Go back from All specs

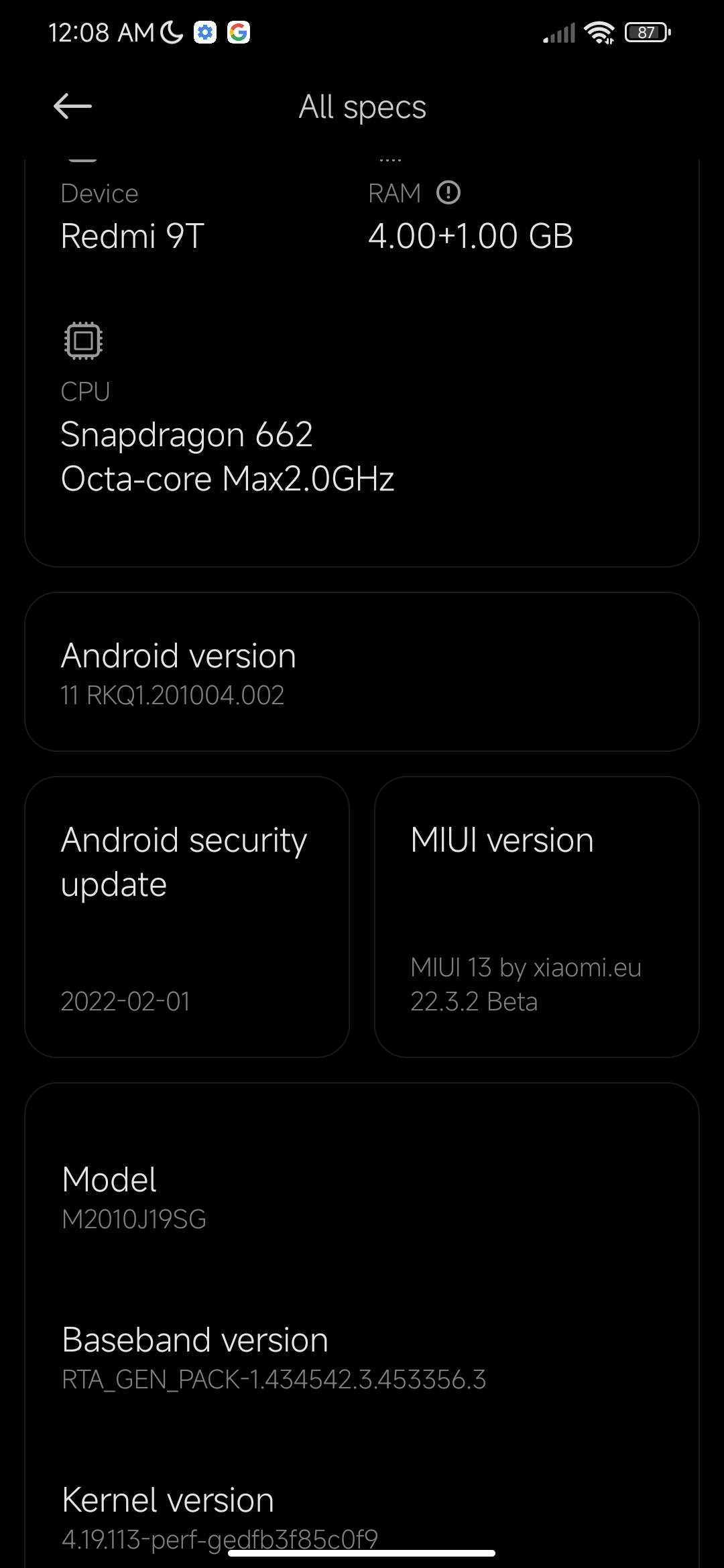click(x=72, y=106)
